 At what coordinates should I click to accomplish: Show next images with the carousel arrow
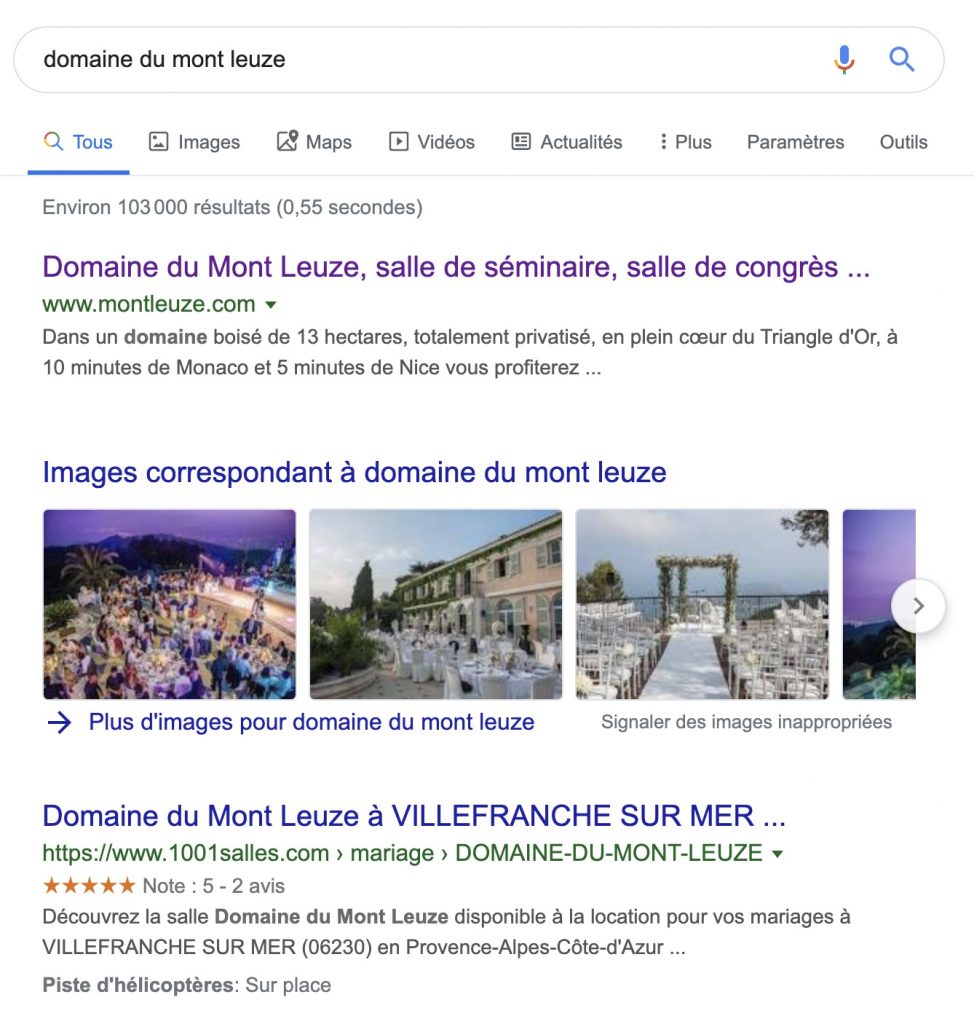[x=918, y=606]
